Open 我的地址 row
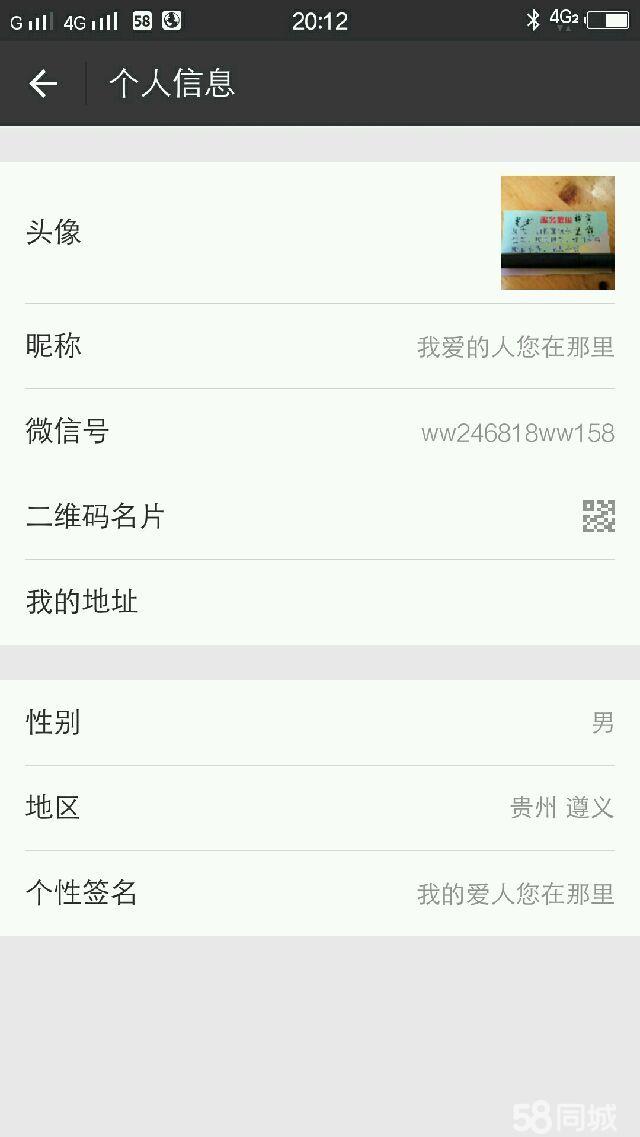The width and height of the screenshot is (640, 1137). 320,602
